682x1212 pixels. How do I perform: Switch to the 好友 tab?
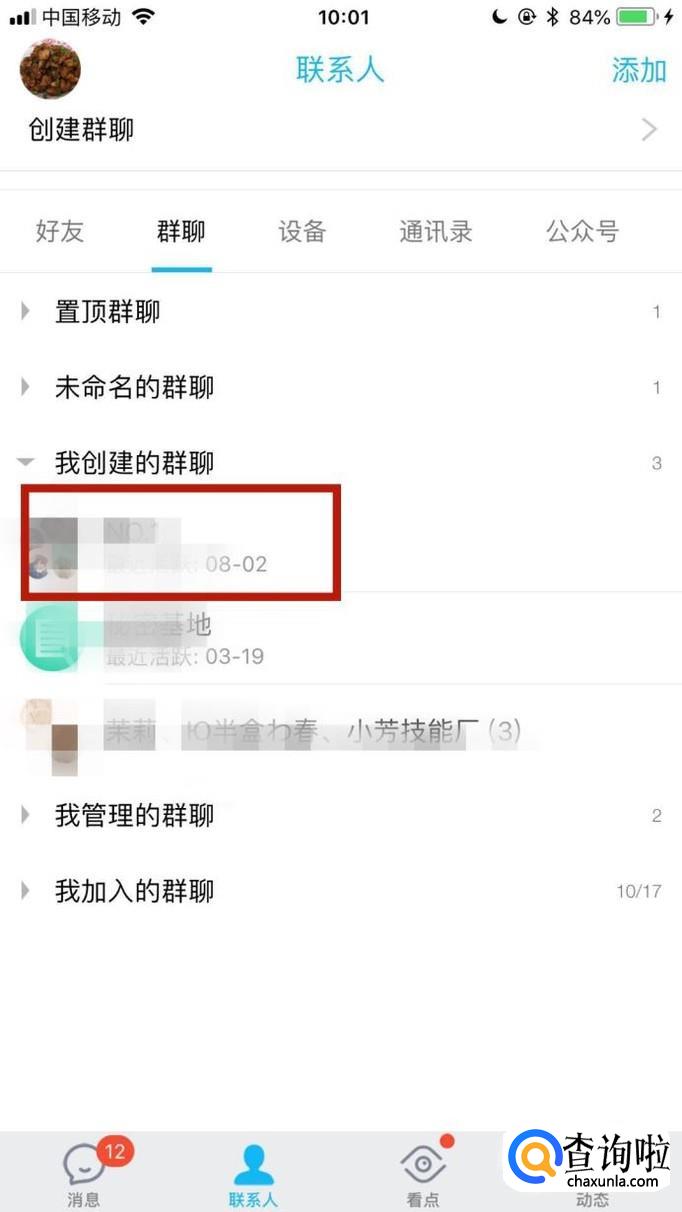(x=60, y=232)
